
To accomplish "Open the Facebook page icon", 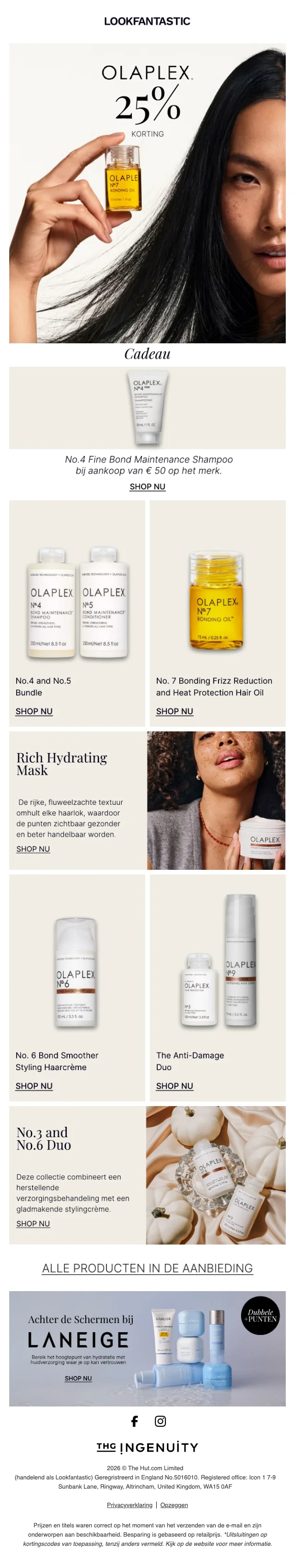I will 135,1421.
